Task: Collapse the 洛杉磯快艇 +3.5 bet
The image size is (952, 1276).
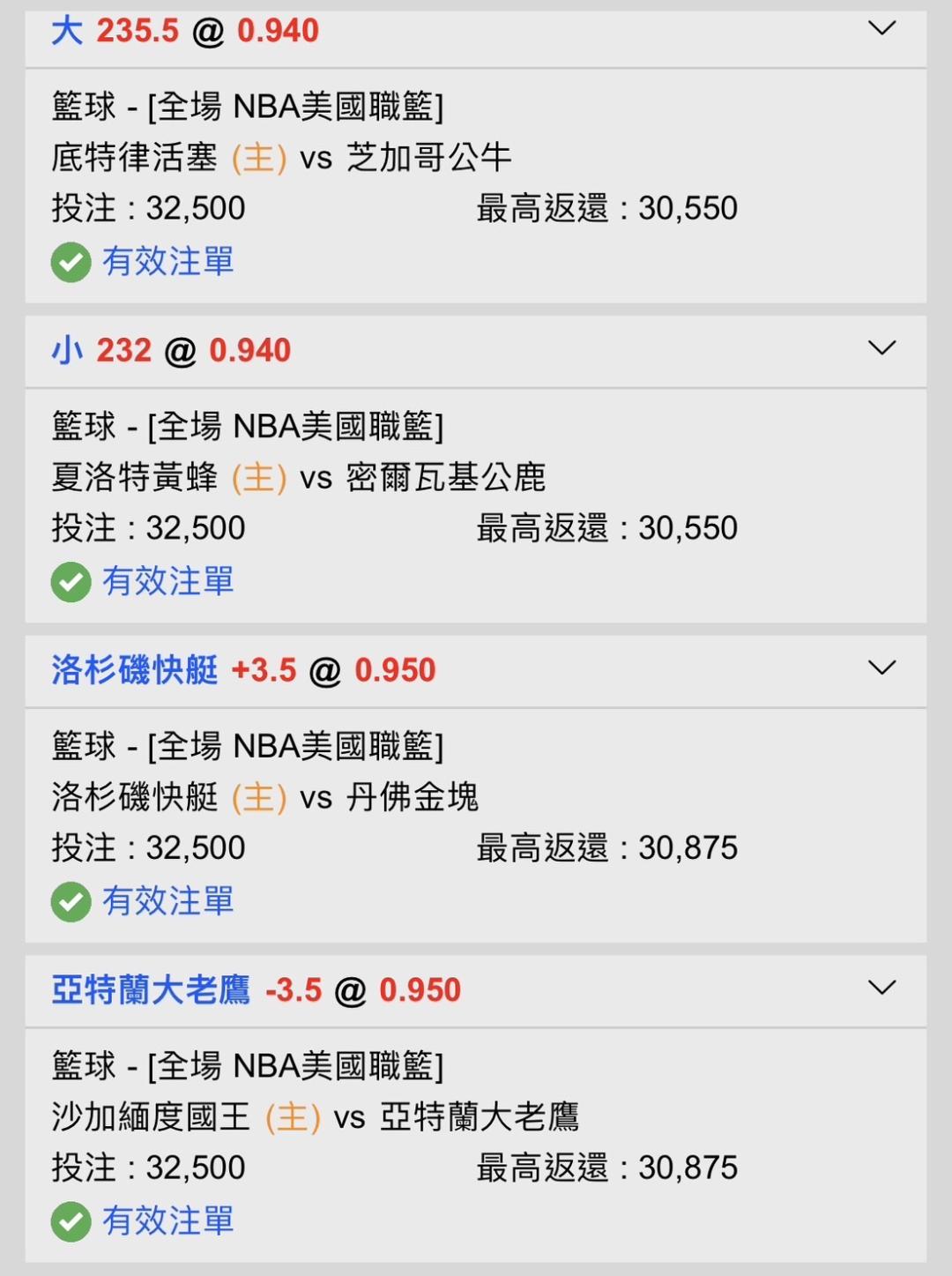Action: point(881,668)
